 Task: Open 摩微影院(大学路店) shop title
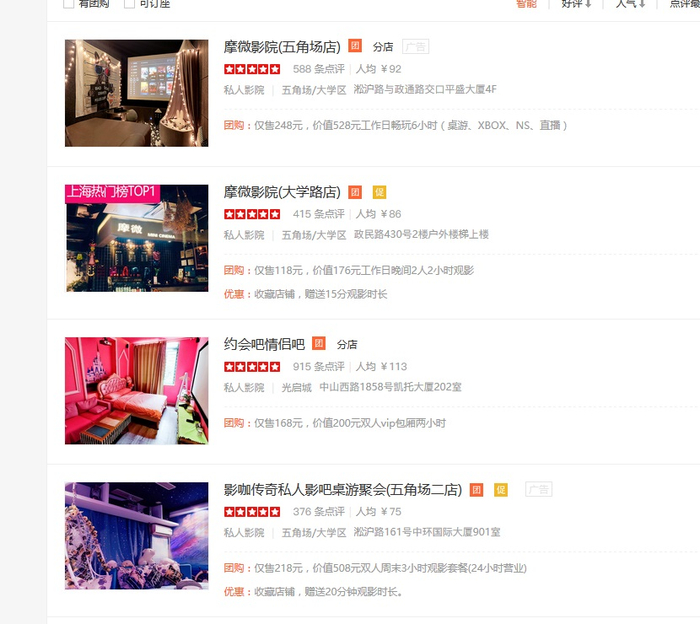click(282, 192)
